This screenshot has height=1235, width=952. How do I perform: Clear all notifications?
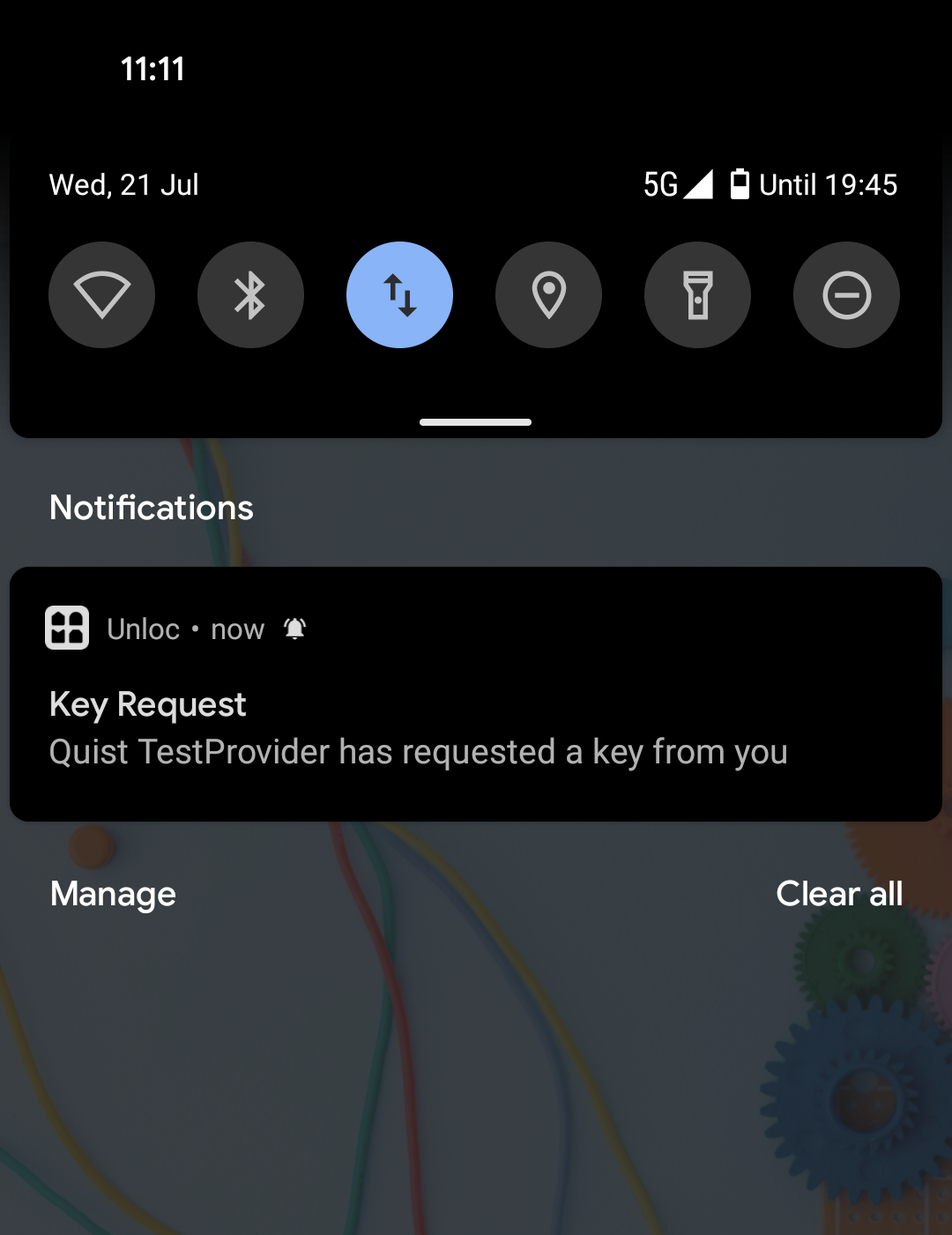[838, 894]
